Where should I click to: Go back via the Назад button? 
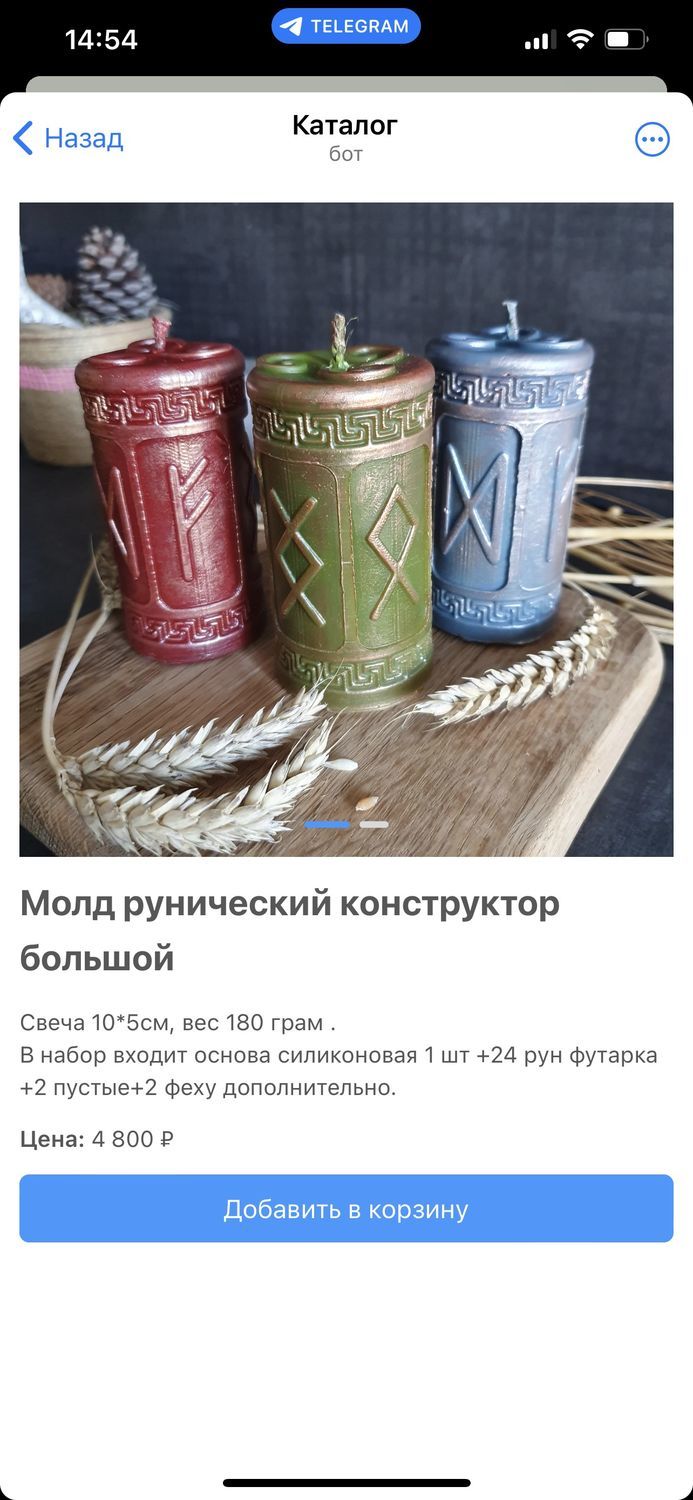68,138
